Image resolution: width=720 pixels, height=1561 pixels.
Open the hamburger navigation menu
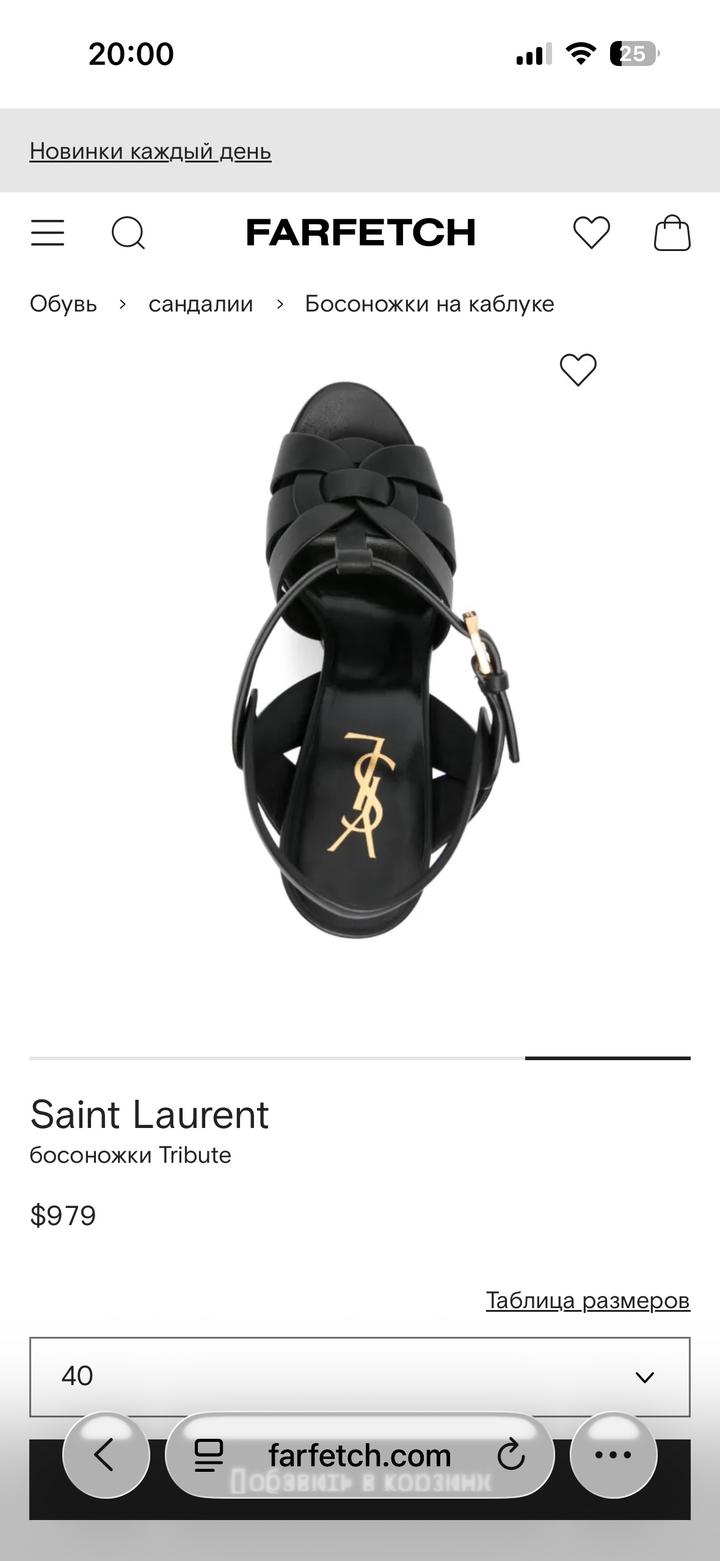click(x=47, y=232)
